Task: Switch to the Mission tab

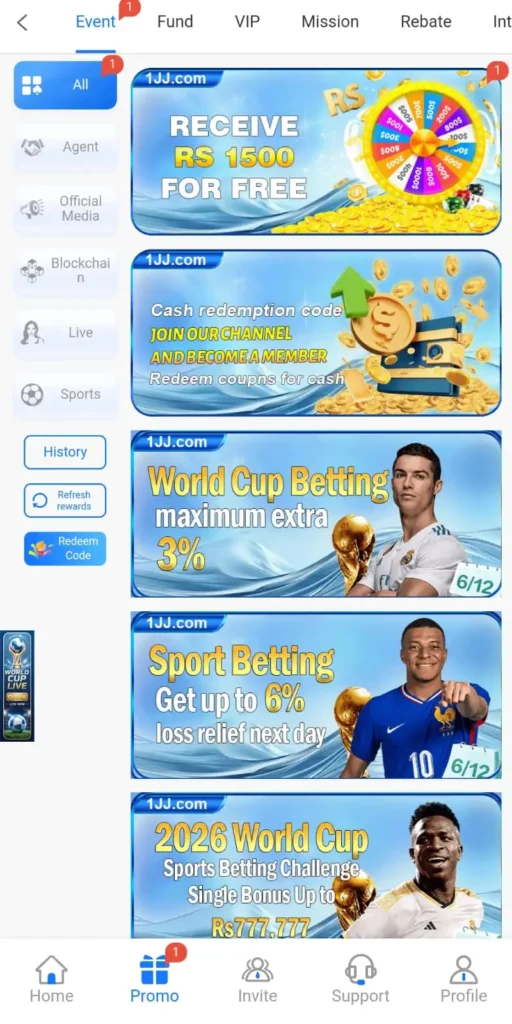Action: [x=330, y=22]
